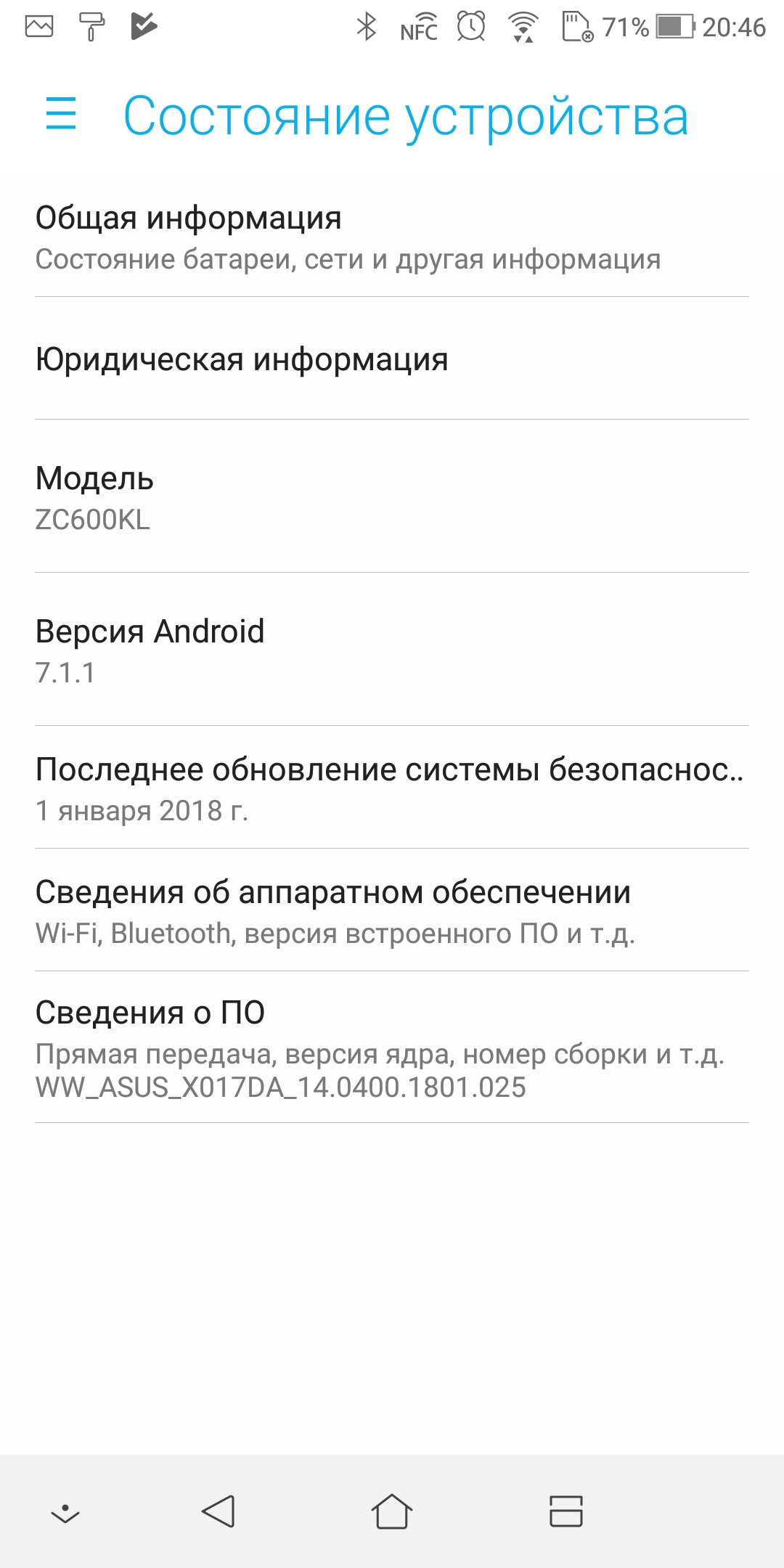Open Сведения о ПО
This screenshot has width=784, height=1568.
point(392,1048)
